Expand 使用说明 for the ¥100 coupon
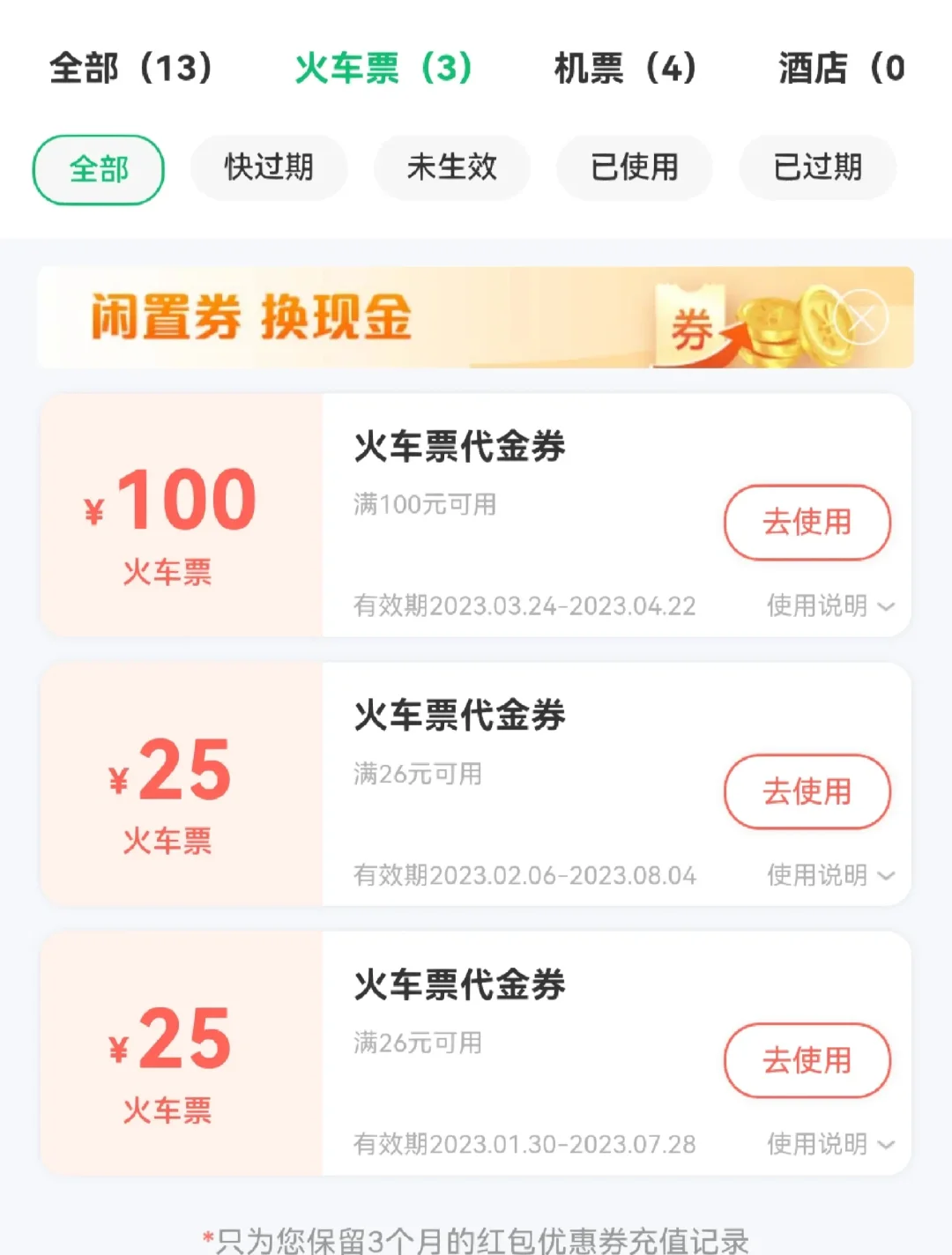The image size is (952, 1255). pos(829,606)
